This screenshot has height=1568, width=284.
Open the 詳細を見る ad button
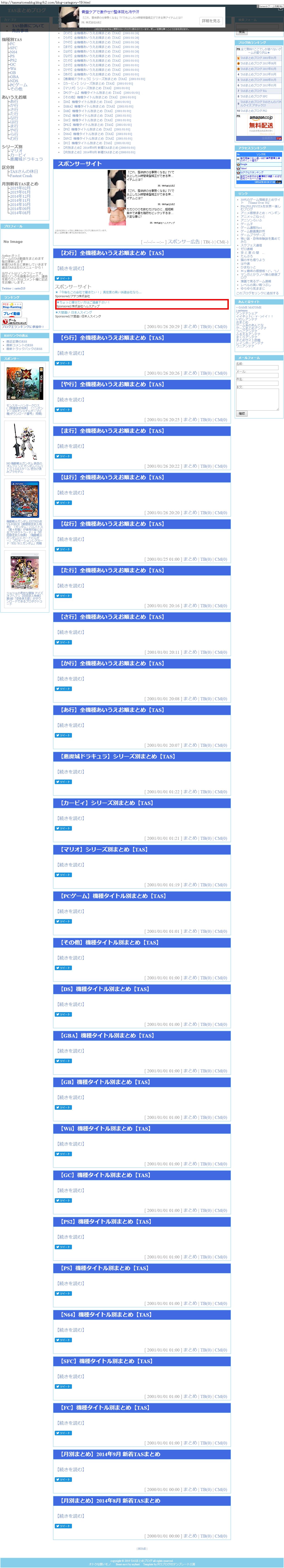210,21
